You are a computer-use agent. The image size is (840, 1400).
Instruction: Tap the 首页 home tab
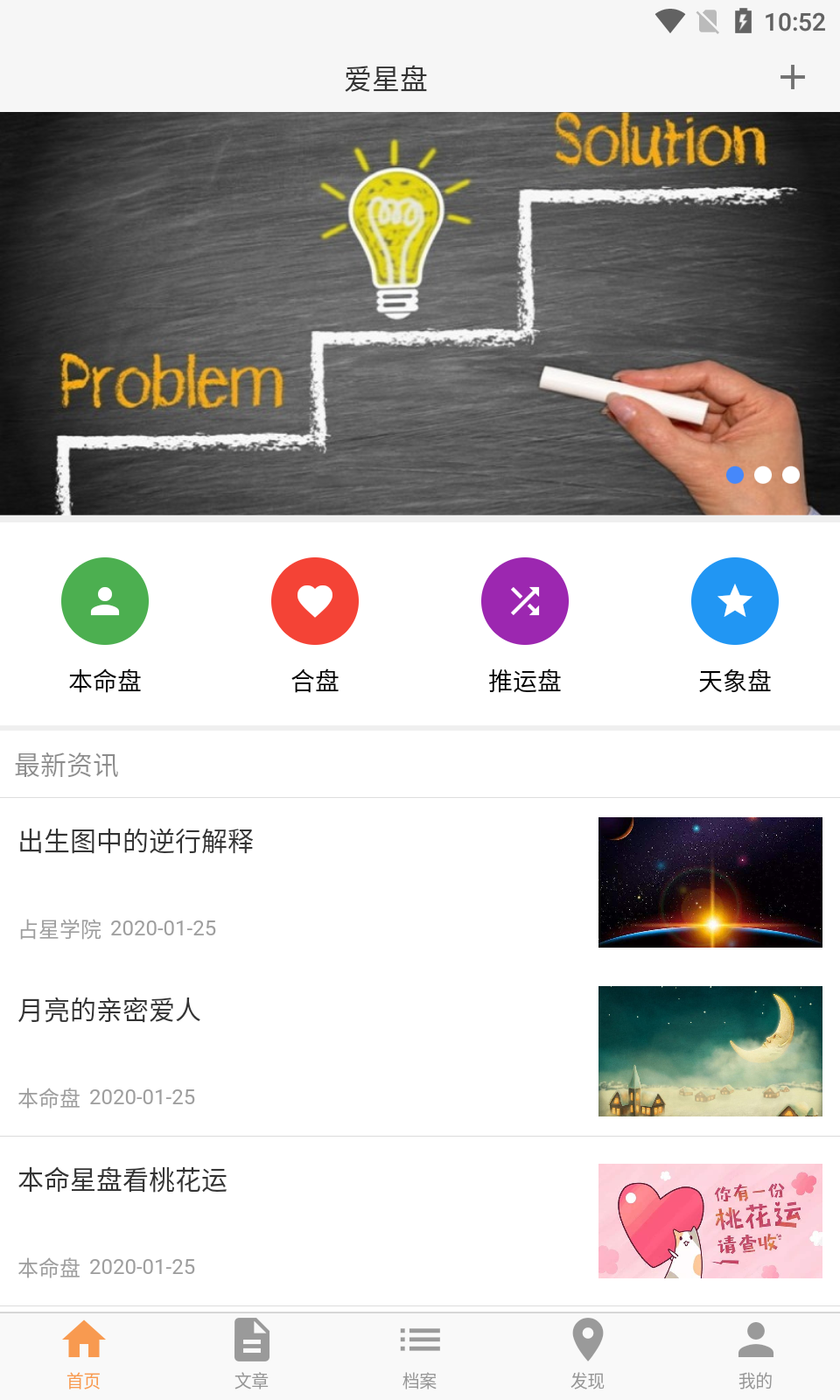pos(84,1354)
